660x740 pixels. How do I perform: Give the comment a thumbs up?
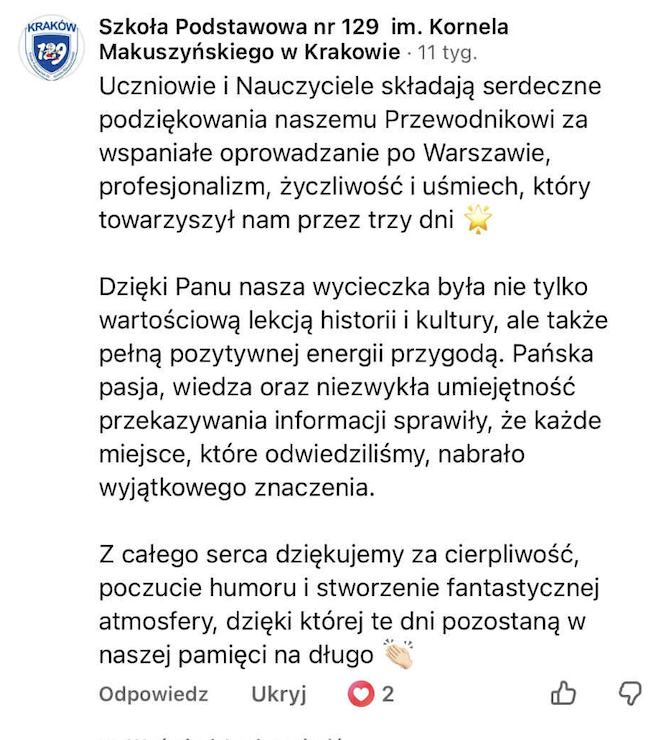click(x=564, y=693)
